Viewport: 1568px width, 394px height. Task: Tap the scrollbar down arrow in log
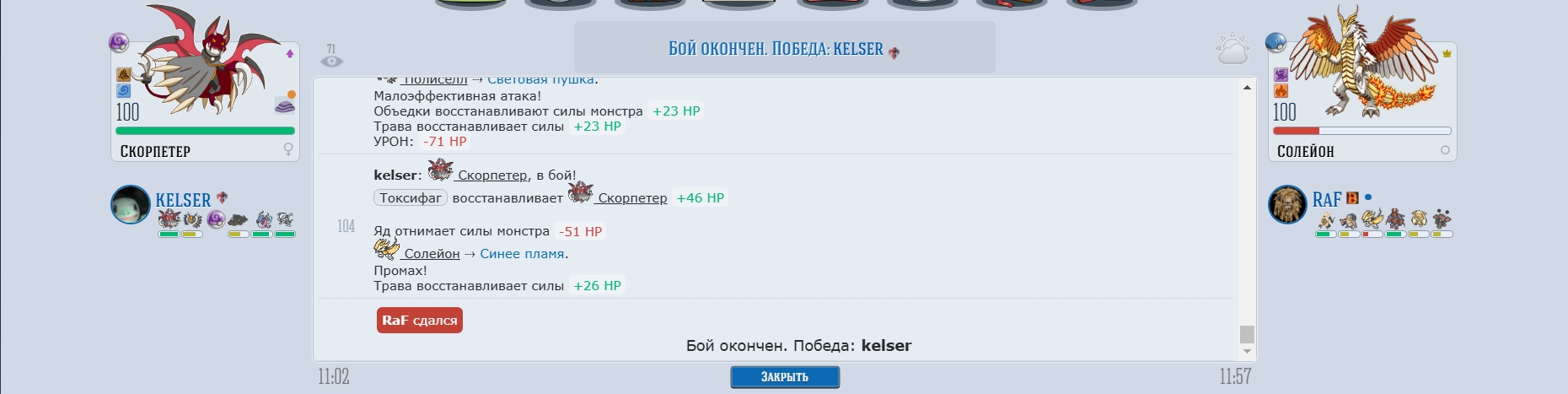point(1247,352)
